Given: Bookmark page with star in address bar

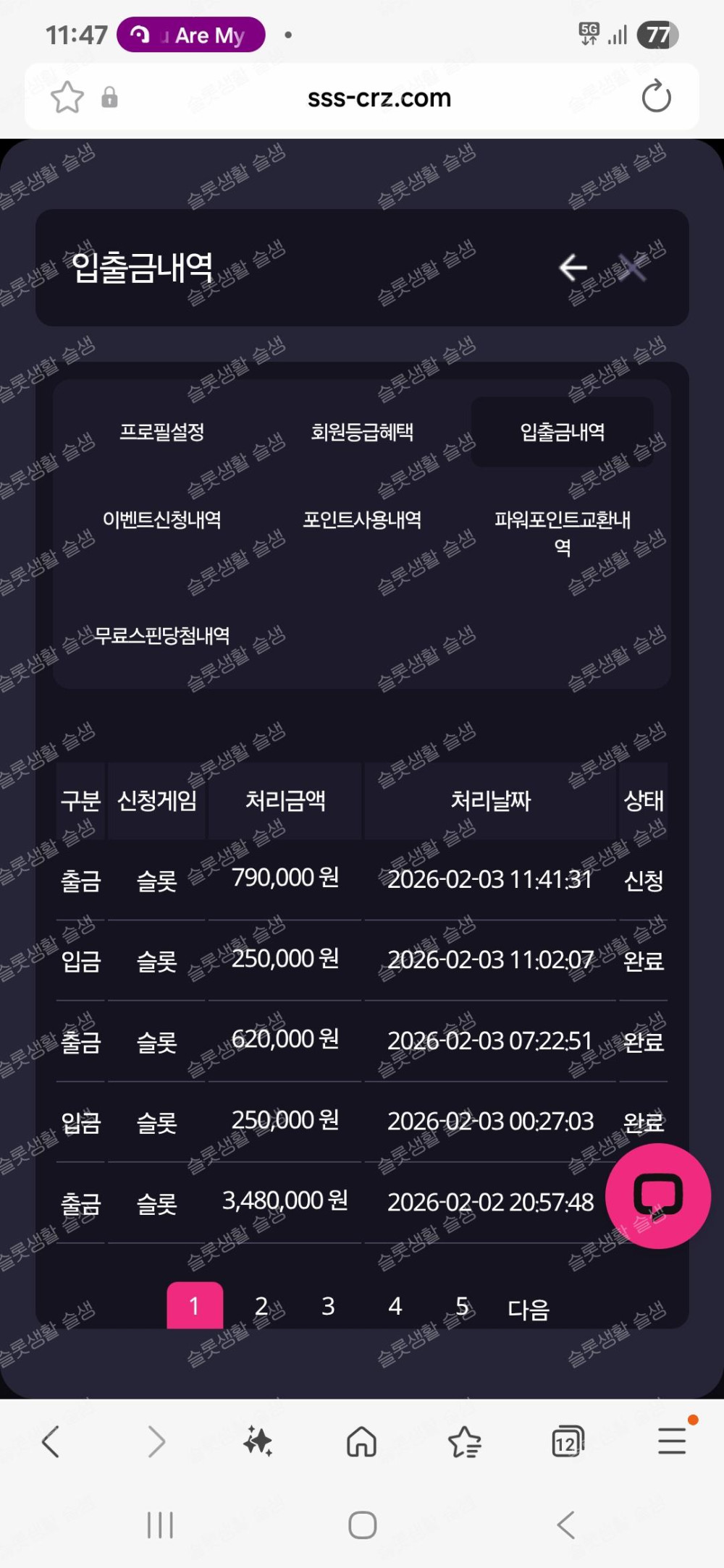Looking at the screenshot, I should point(67,97).
